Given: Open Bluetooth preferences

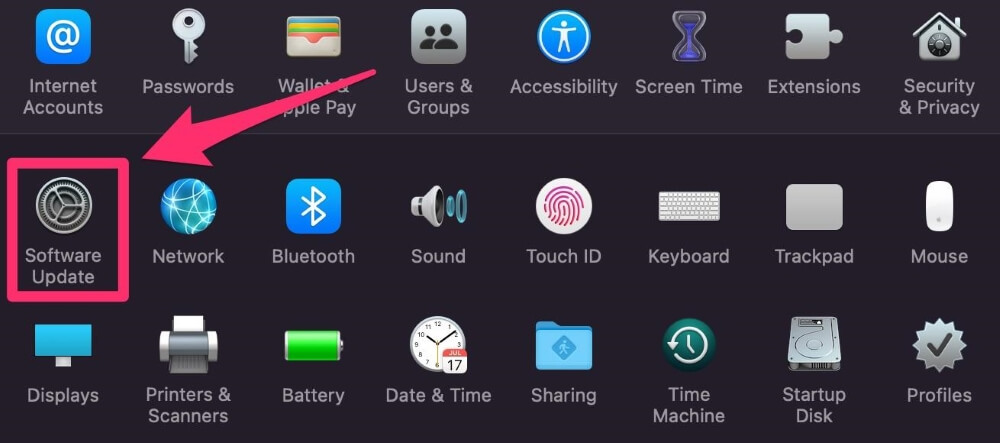Looking at the screenshot, I should 313,206.
